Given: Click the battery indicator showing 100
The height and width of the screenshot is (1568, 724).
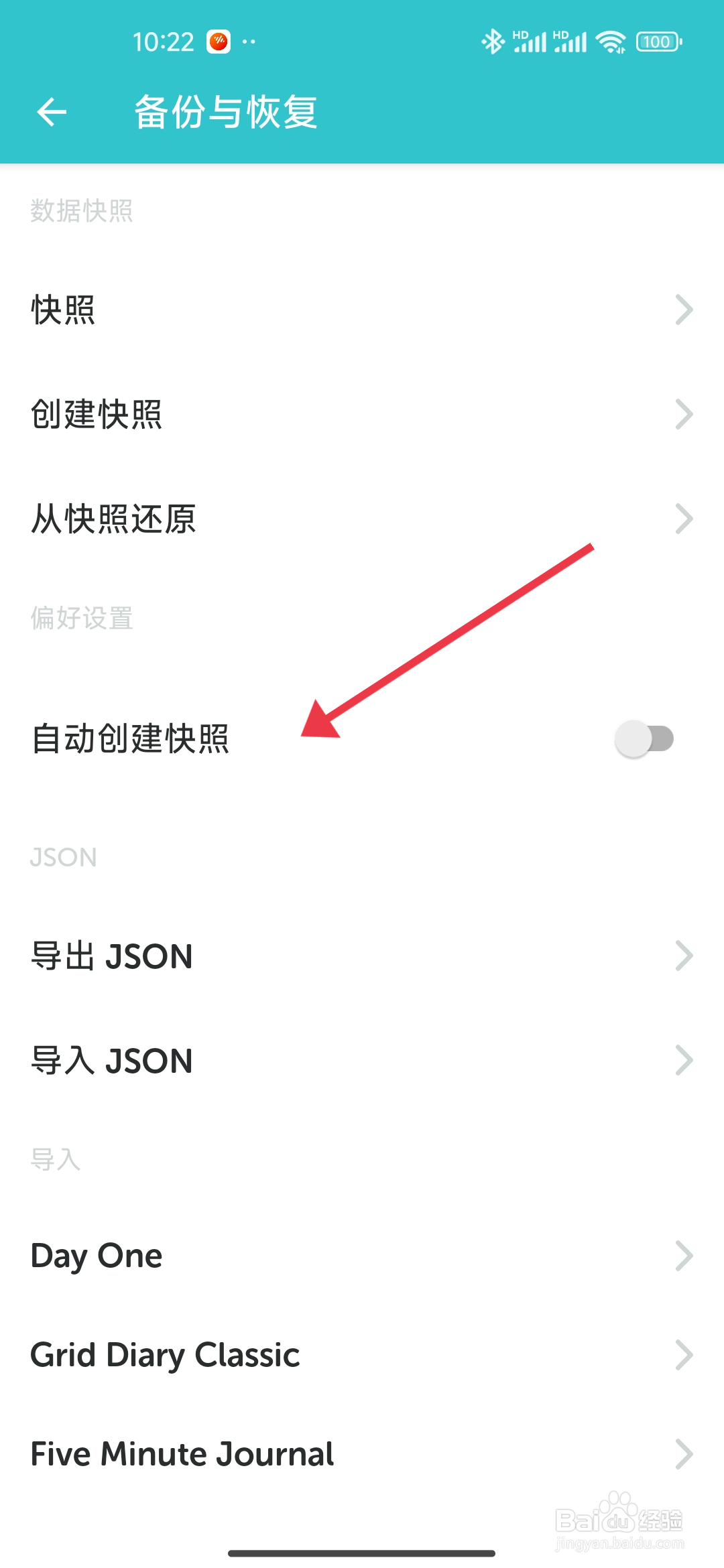Looking at the screenshot, I should [x=658, y=40].
